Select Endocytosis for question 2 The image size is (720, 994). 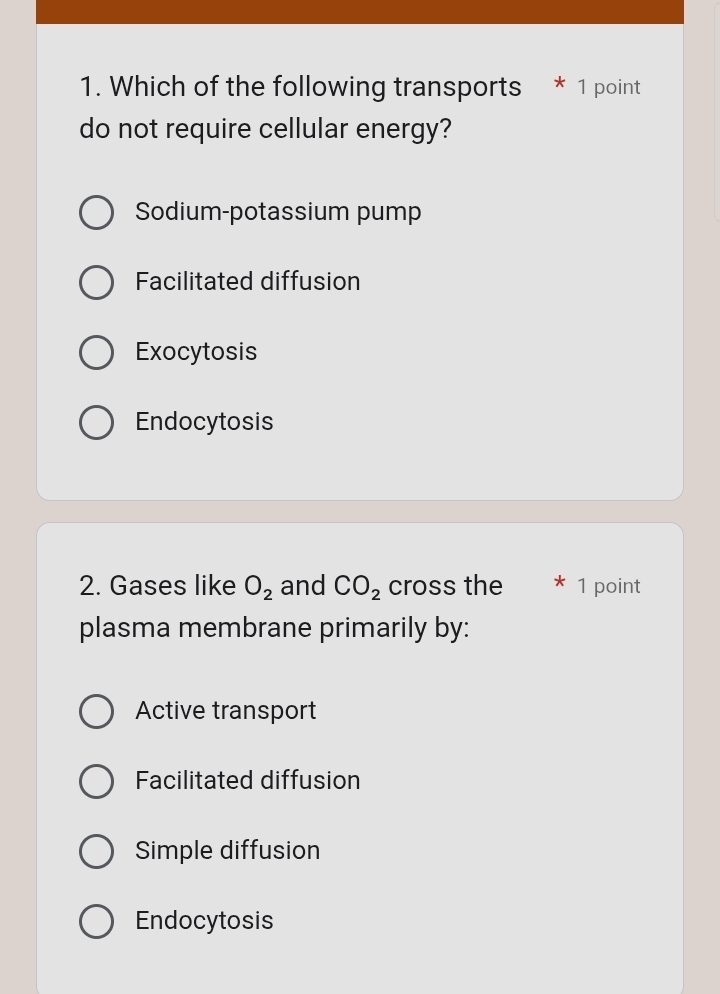pyautogui.click(x=97, y=921)
